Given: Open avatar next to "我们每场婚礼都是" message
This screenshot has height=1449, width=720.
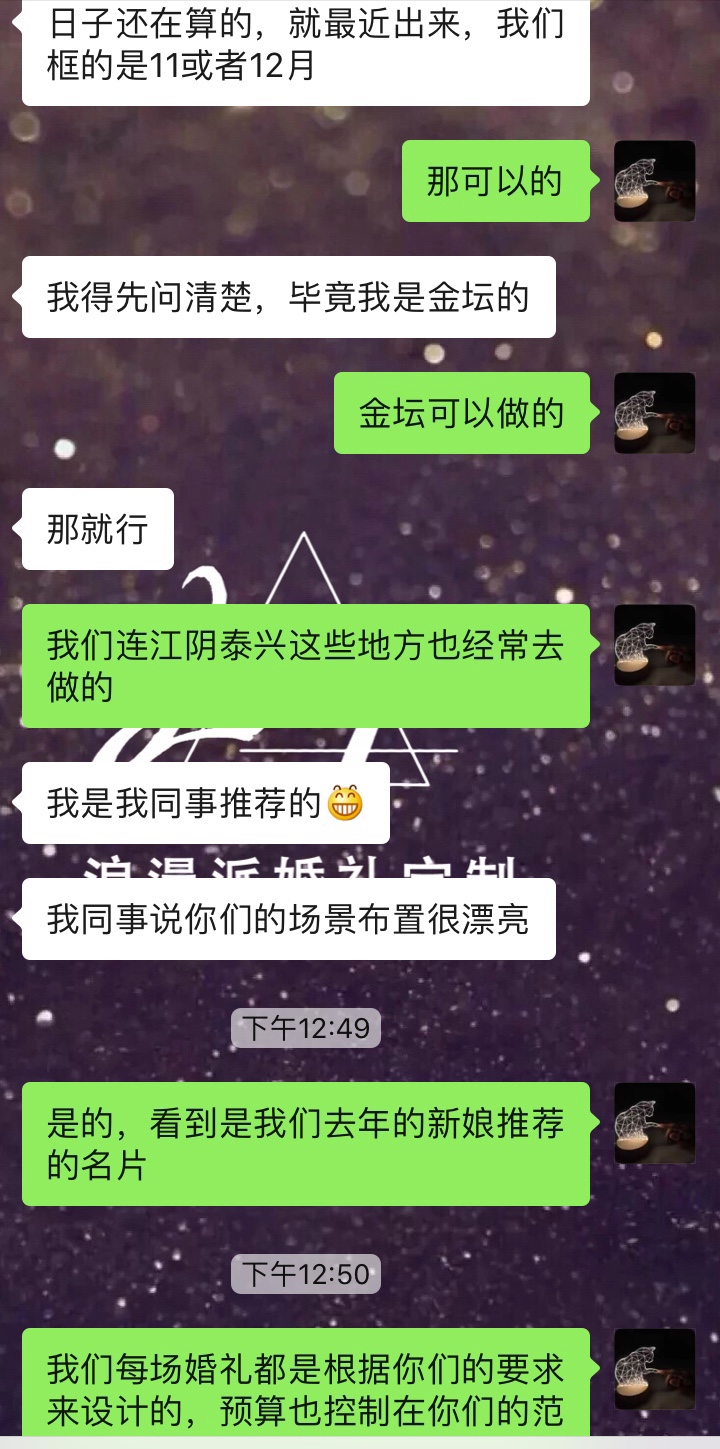Looking at the screenshot, I should [x=654, y=1369].
